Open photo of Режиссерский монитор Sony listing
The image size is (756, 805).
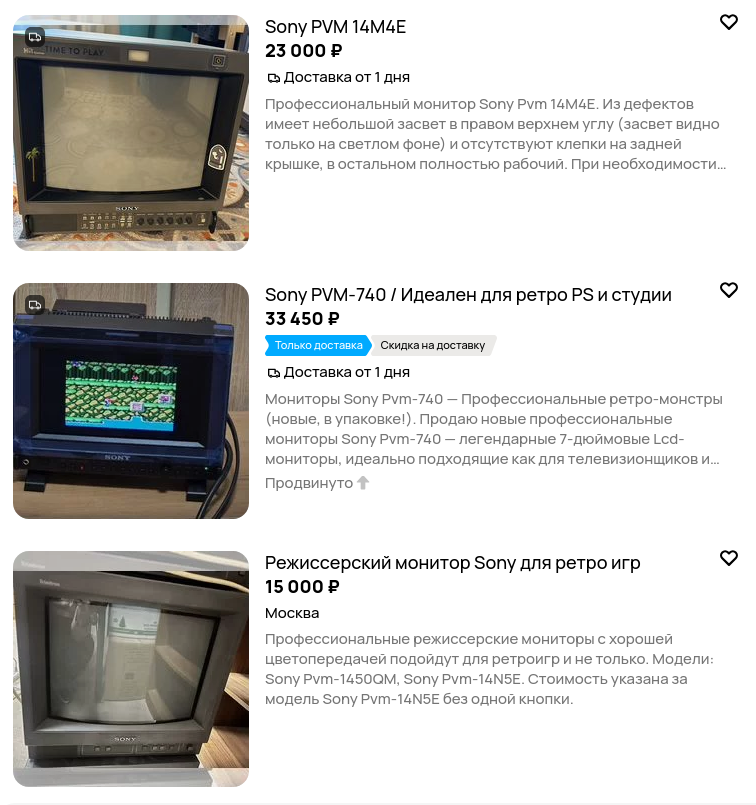pos(131,669)
